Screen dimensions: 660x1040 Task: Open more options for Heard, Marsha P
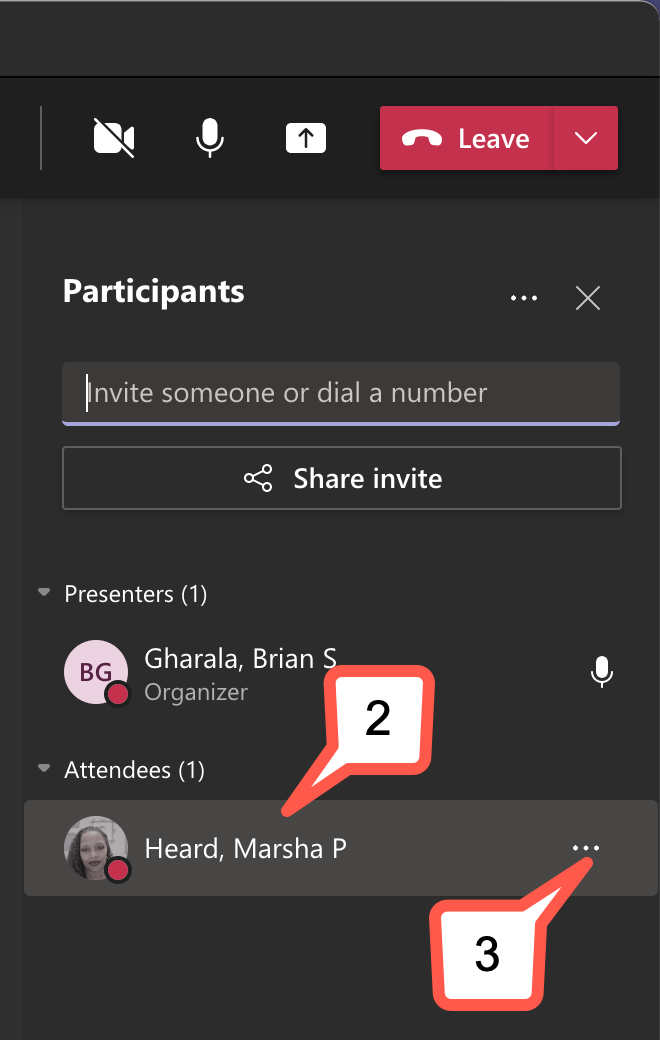pyautogui.click(x=586, y=848)
